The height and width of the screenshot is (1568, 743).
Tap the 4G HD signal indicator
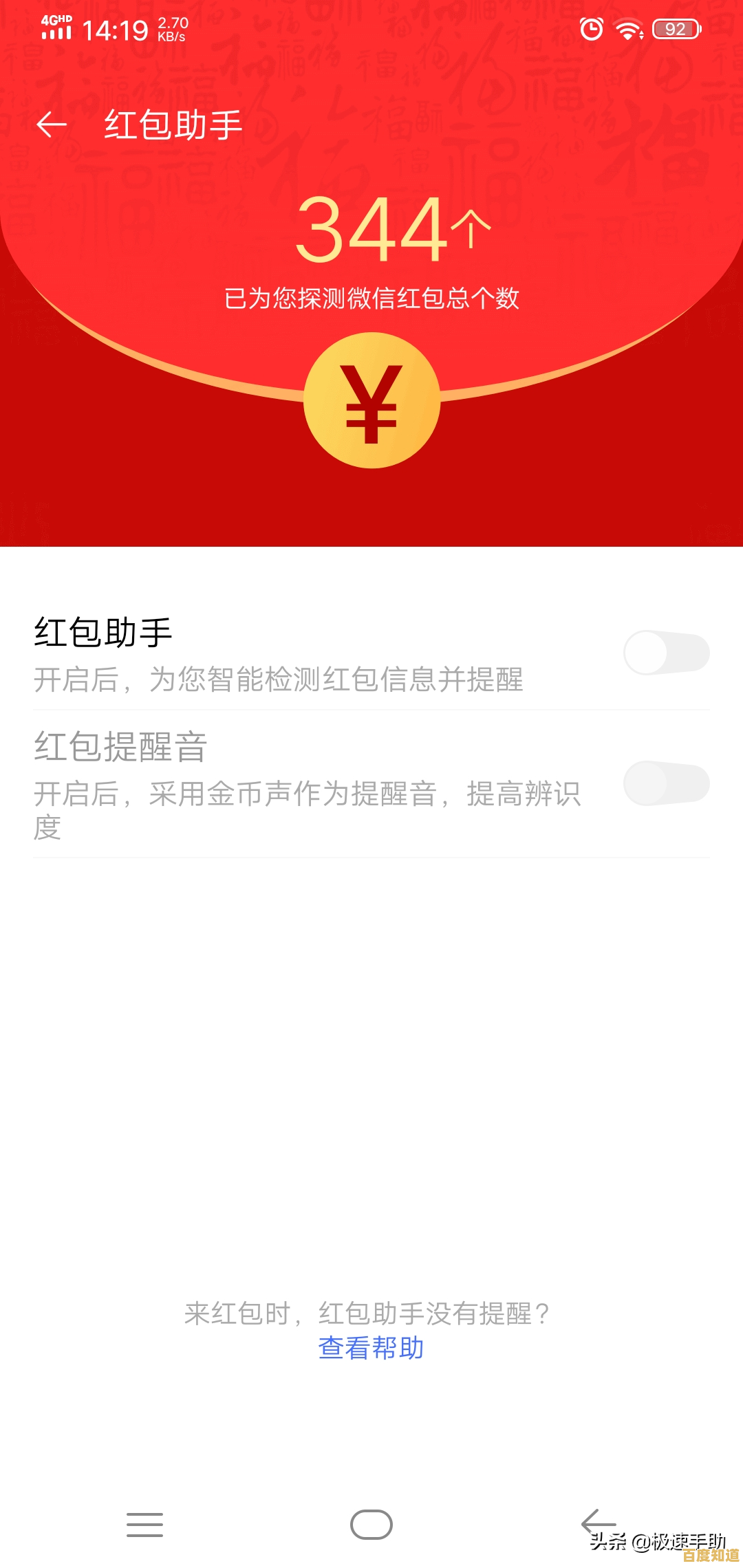[x=57, y=28]
